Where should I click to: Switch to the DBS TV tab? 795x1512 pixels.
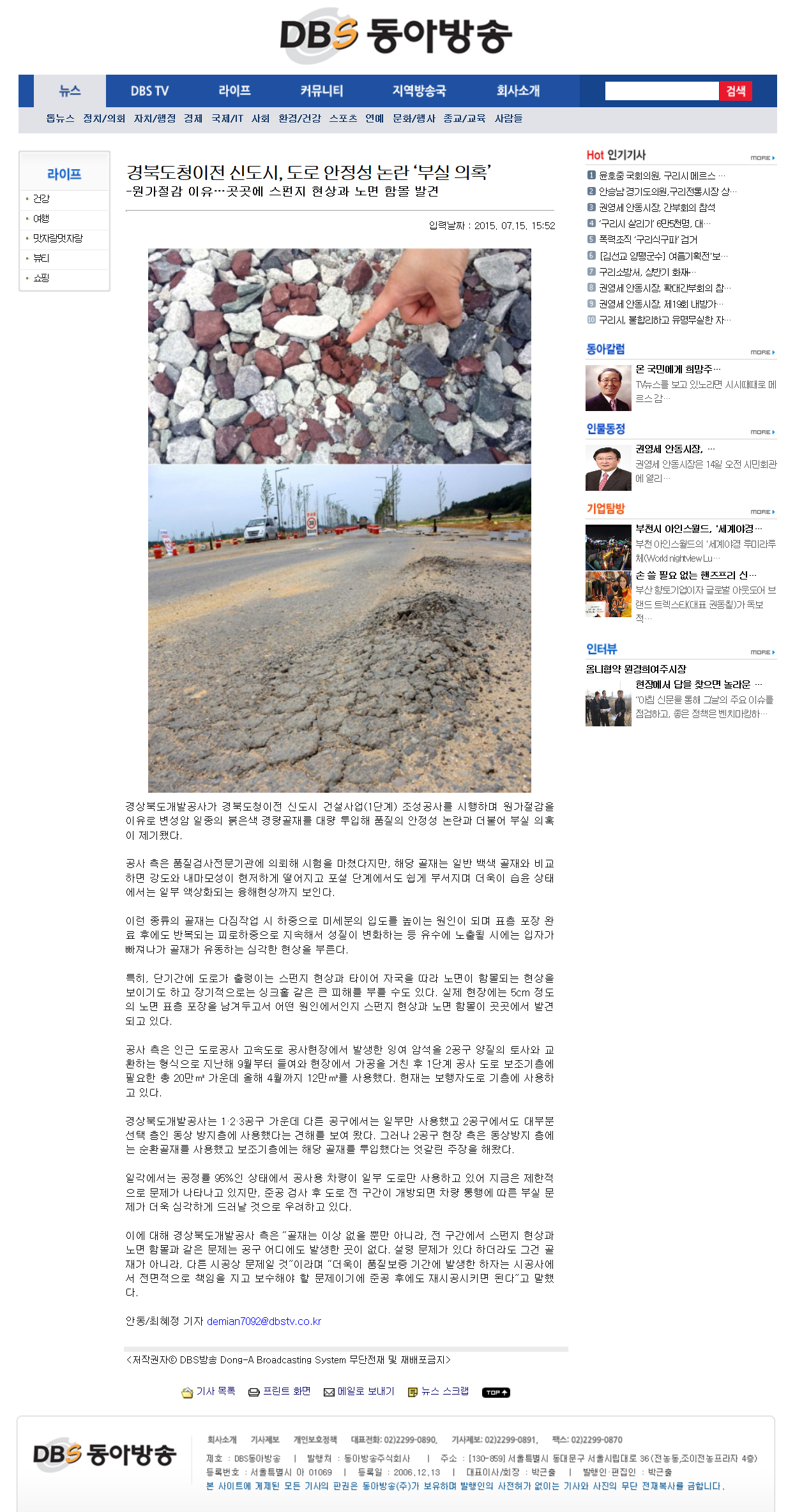coord(149,91)
